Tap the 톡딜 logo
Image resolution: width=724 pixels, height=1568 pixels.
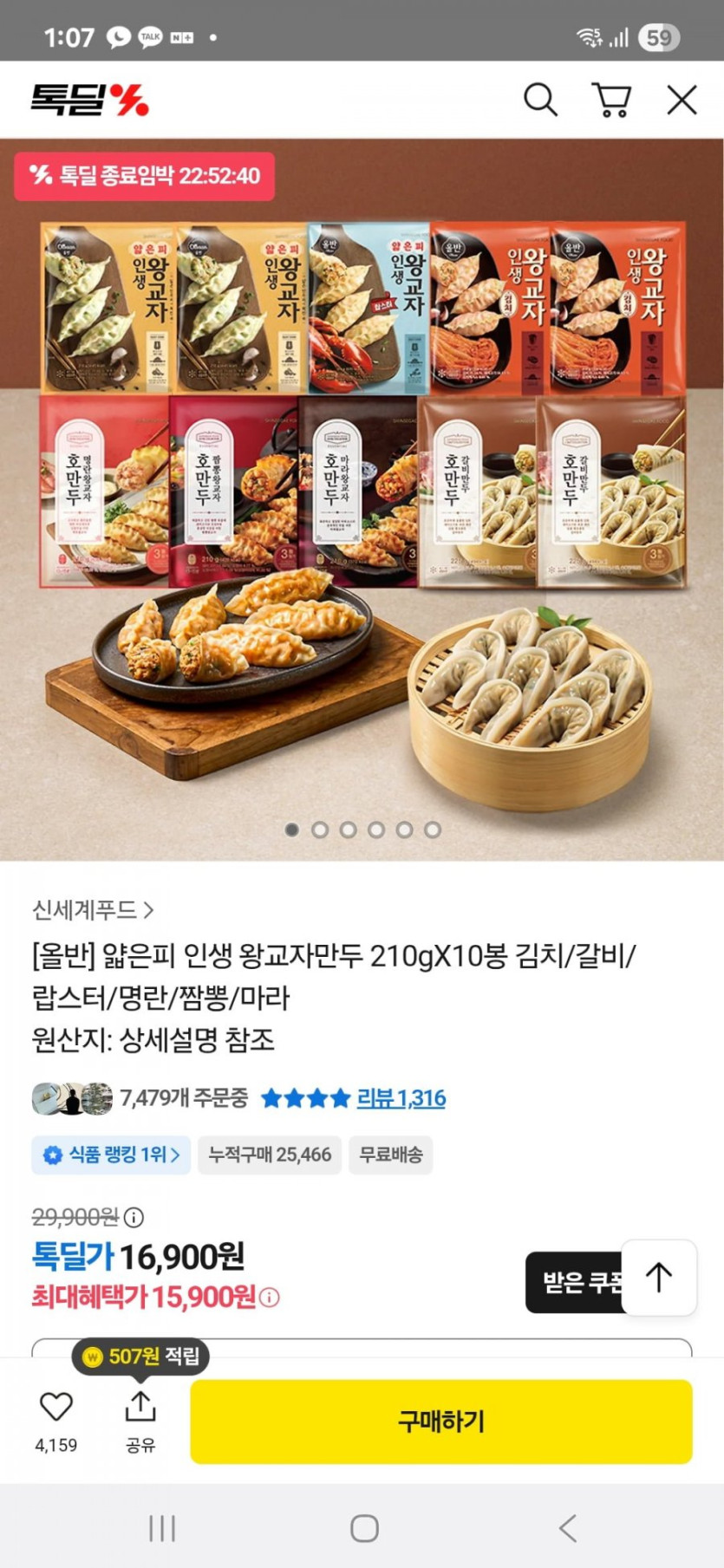click(x=90, y=100)
